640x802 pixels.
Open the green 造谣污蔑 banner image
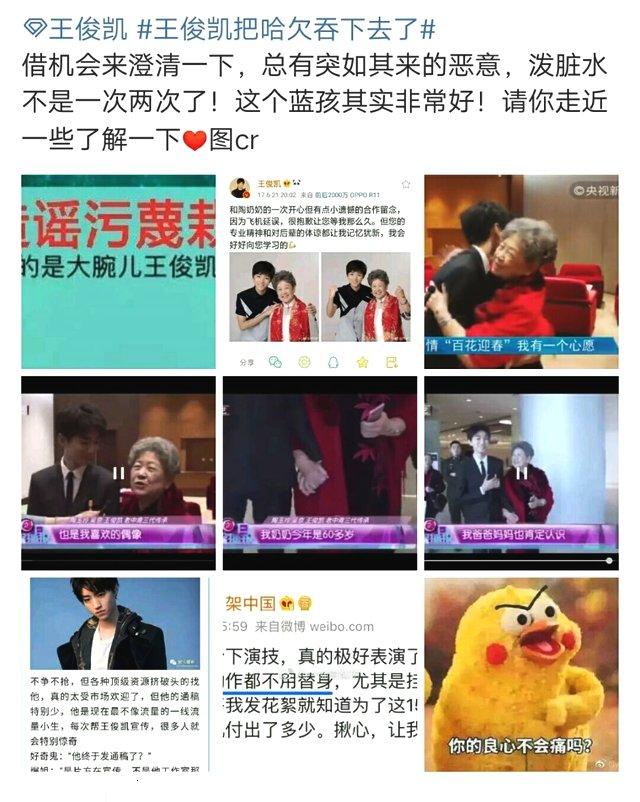(x=118, y=272)
